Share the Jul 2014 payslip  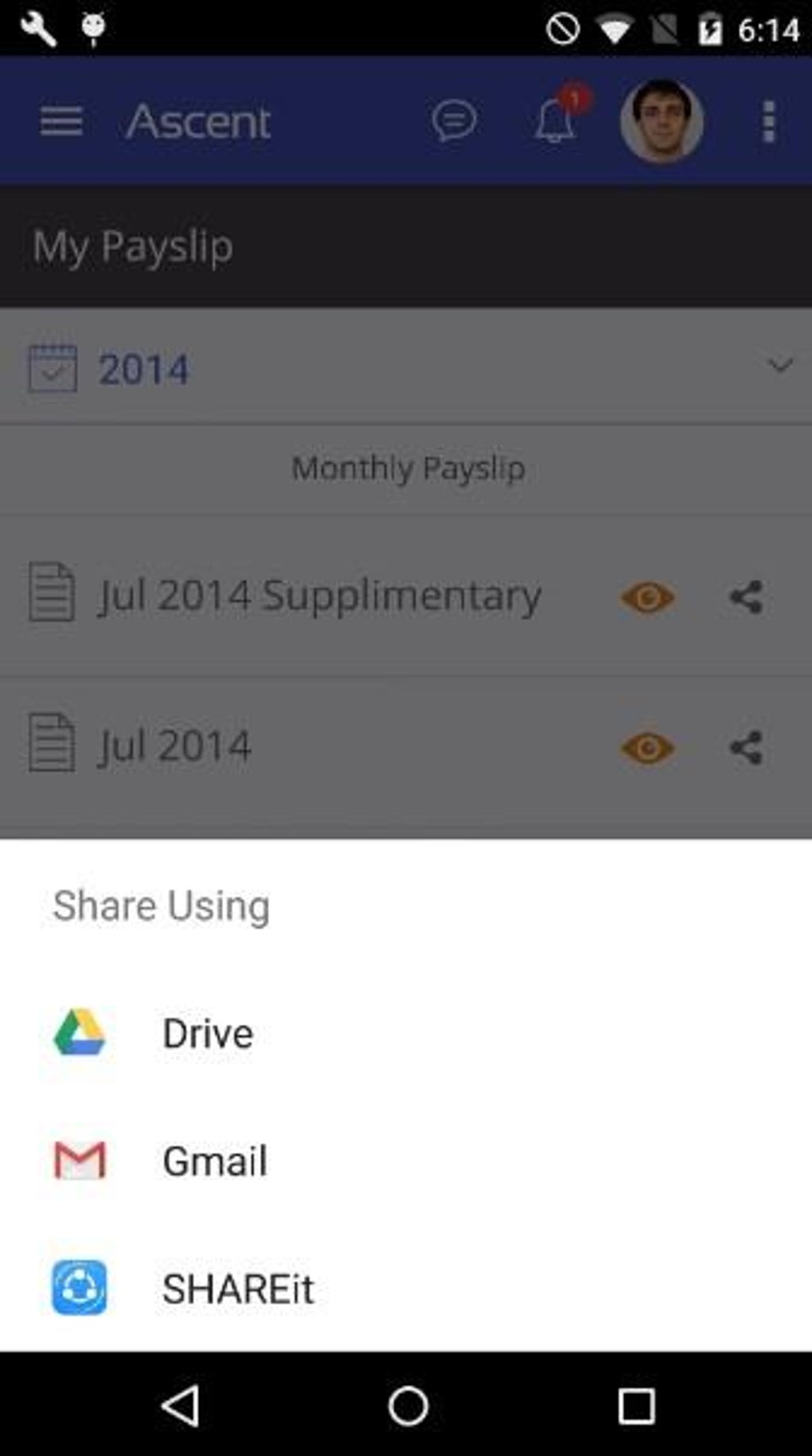pos(745,748)
